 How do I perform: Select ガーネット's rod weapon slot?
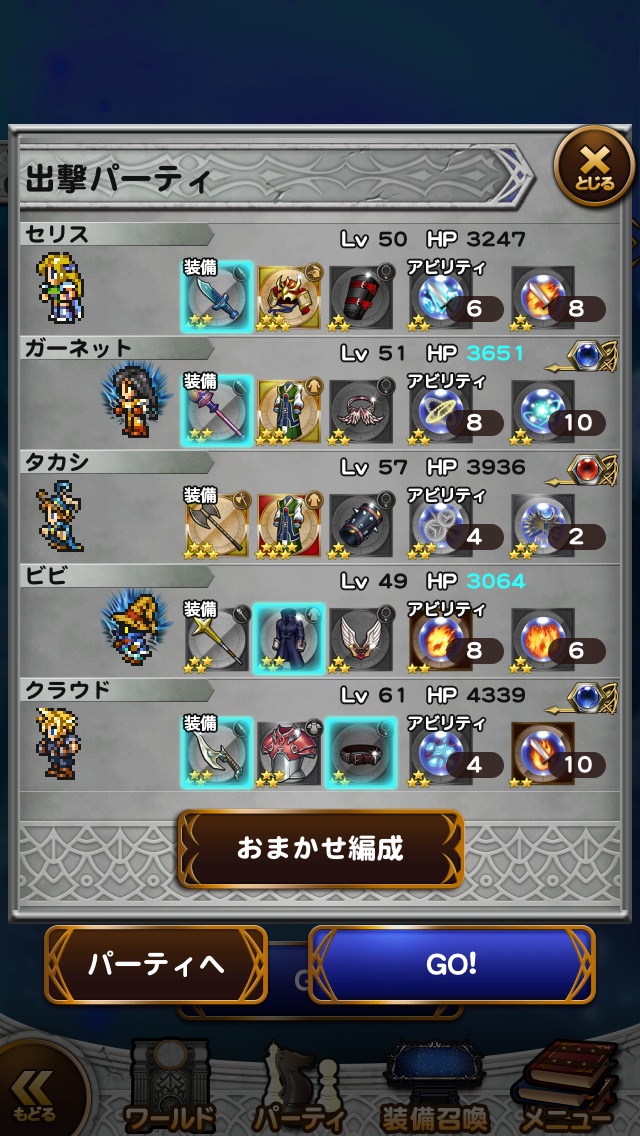[x=216, y=411]
